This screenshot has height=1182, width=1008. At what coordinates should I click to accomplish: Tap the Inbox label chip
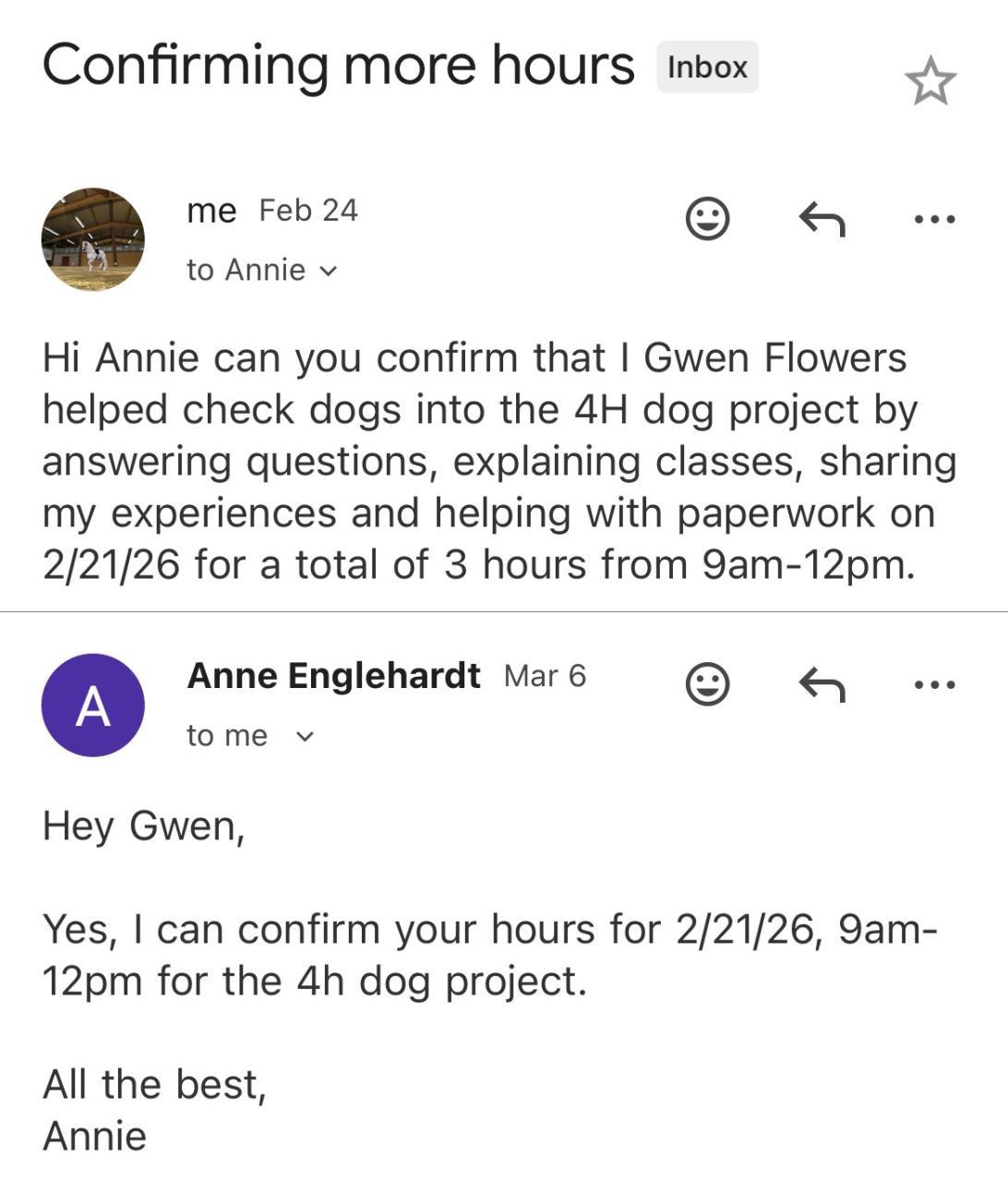(x=707, y=67)
